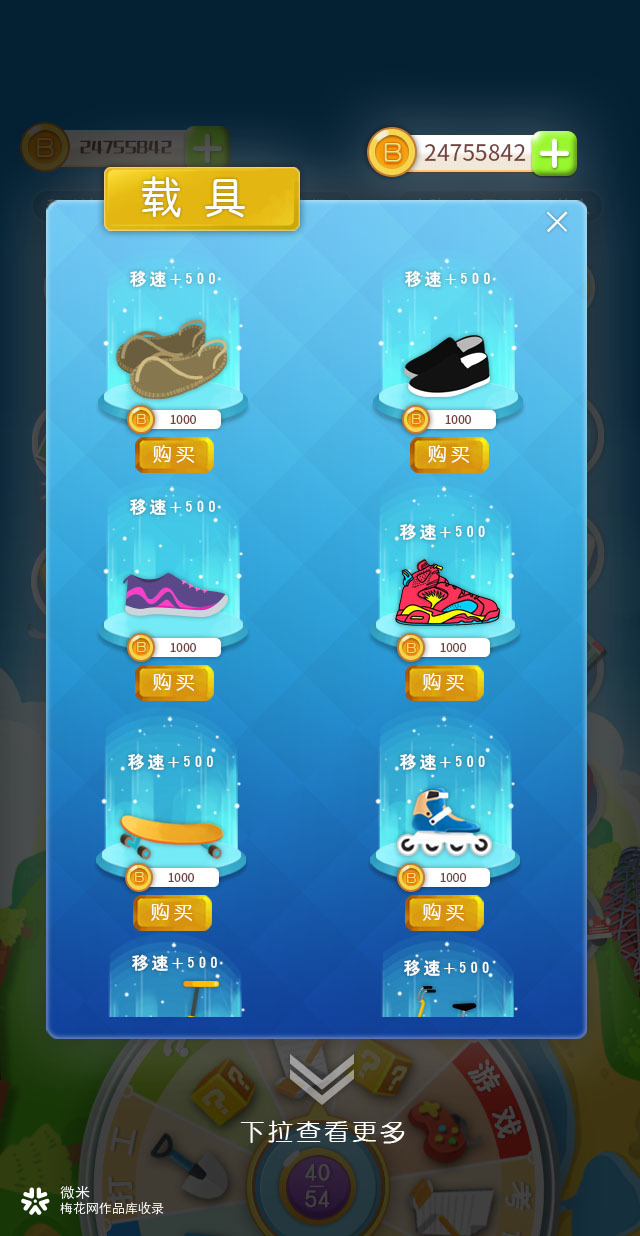Buy the blue roller skate

click(x=444, y=913)
